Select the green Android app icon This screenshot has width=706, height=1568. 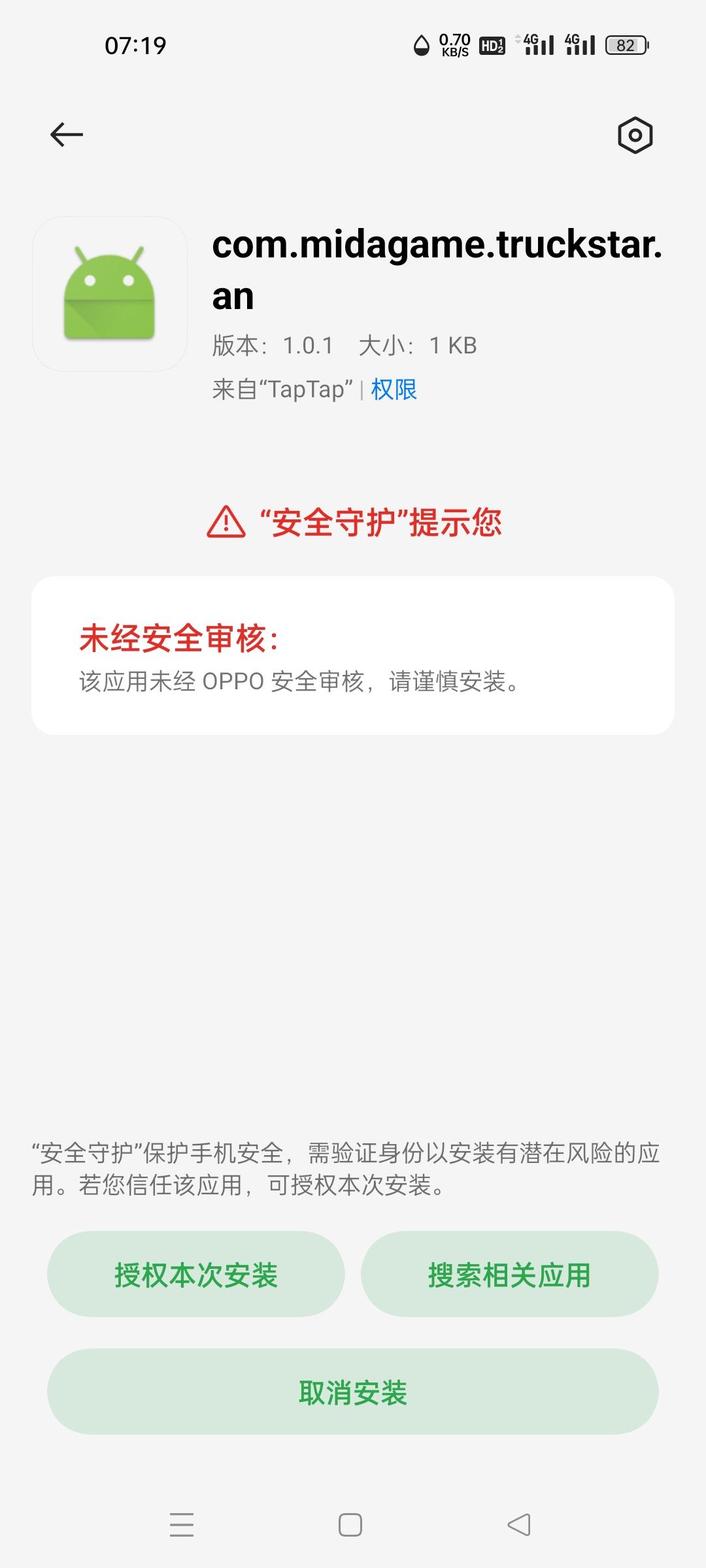(109, 292)
